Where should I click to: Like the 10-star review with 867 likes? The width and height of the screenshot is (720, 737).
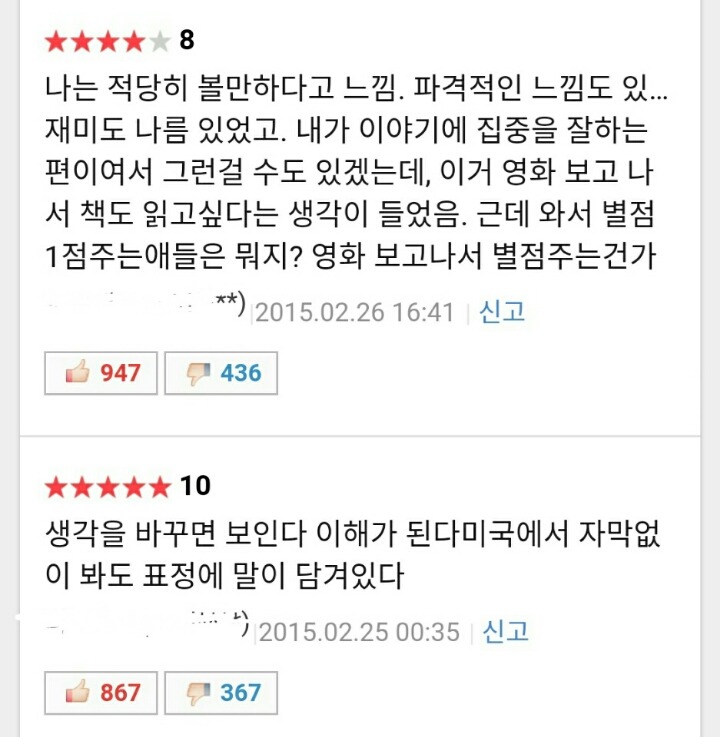(x=101, y=692)
